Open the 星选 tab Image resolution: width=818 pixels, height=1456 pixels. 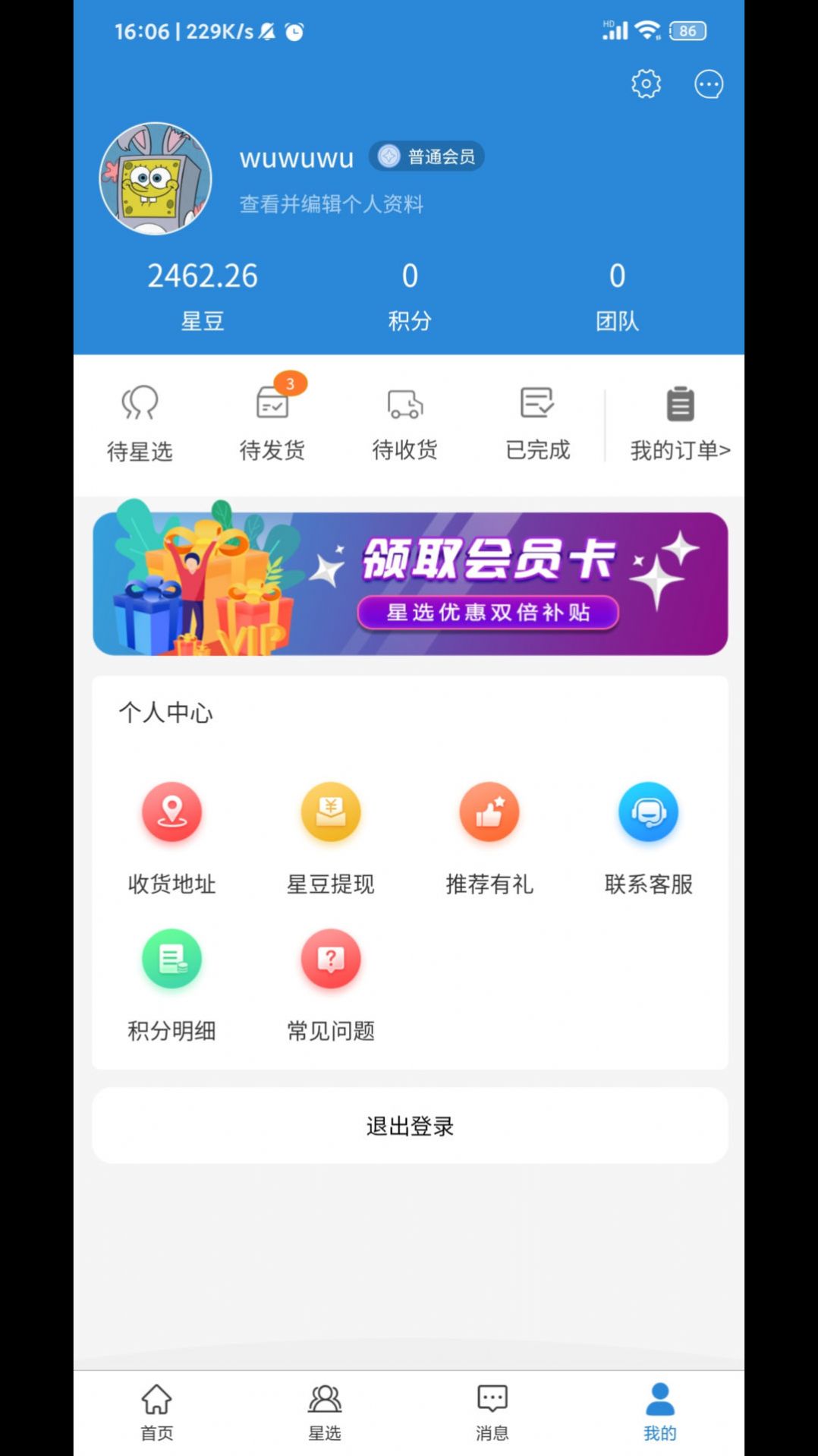[x=324, y=1413]
